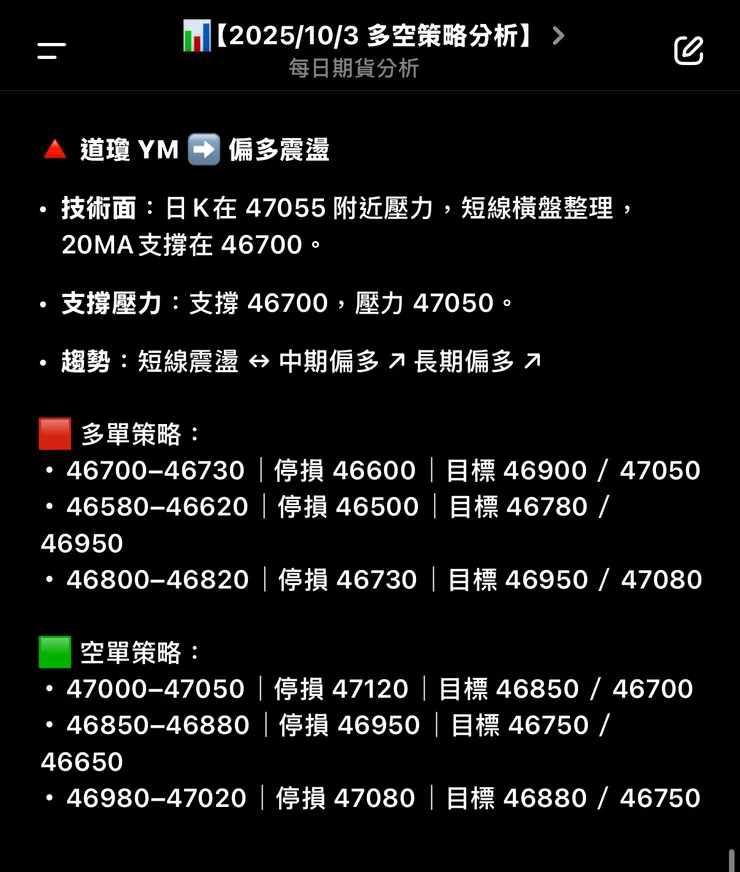Image resolution: width=740 pixels, height=872 pixels.
Task: Open the hamburger menu at top left
Action: click(50, 49)
